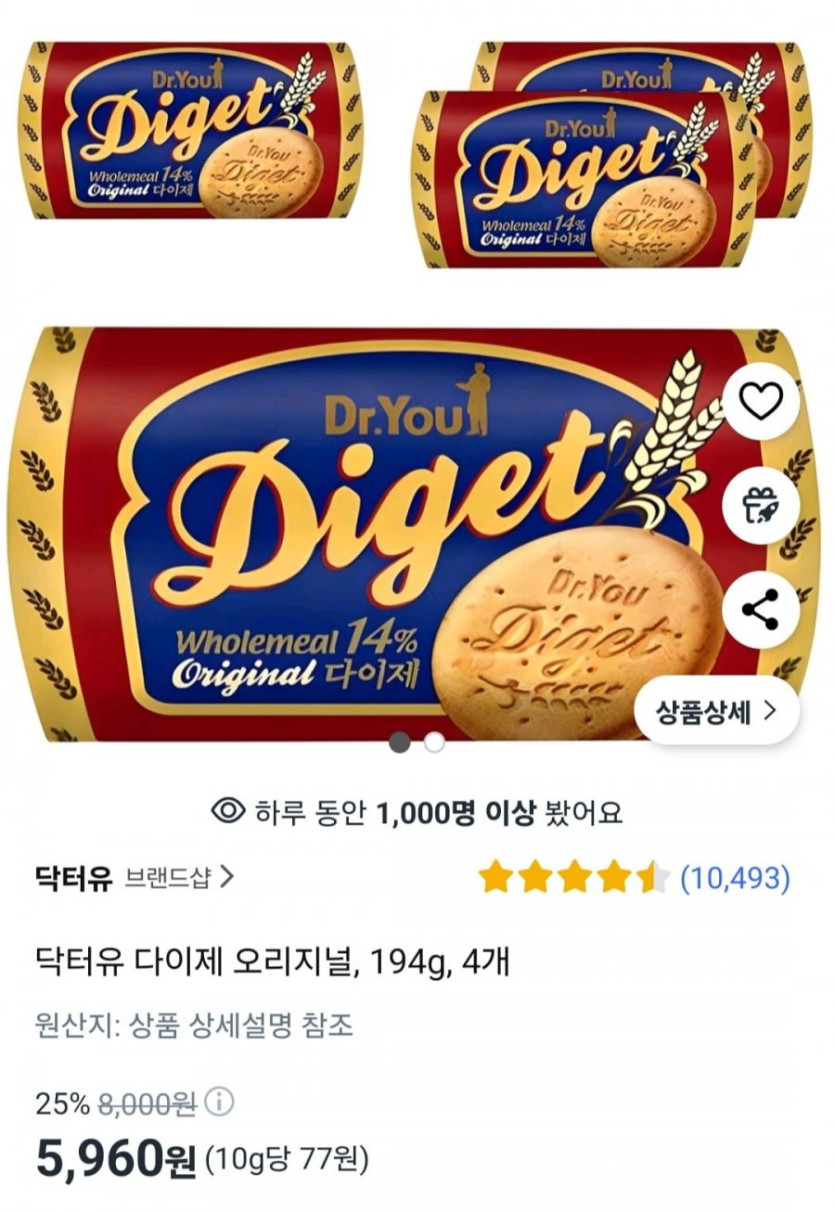This screenshot has height=1212, width=835.
Task: Share this Dr.You Diget product
Action: click(x=763, y=609)
